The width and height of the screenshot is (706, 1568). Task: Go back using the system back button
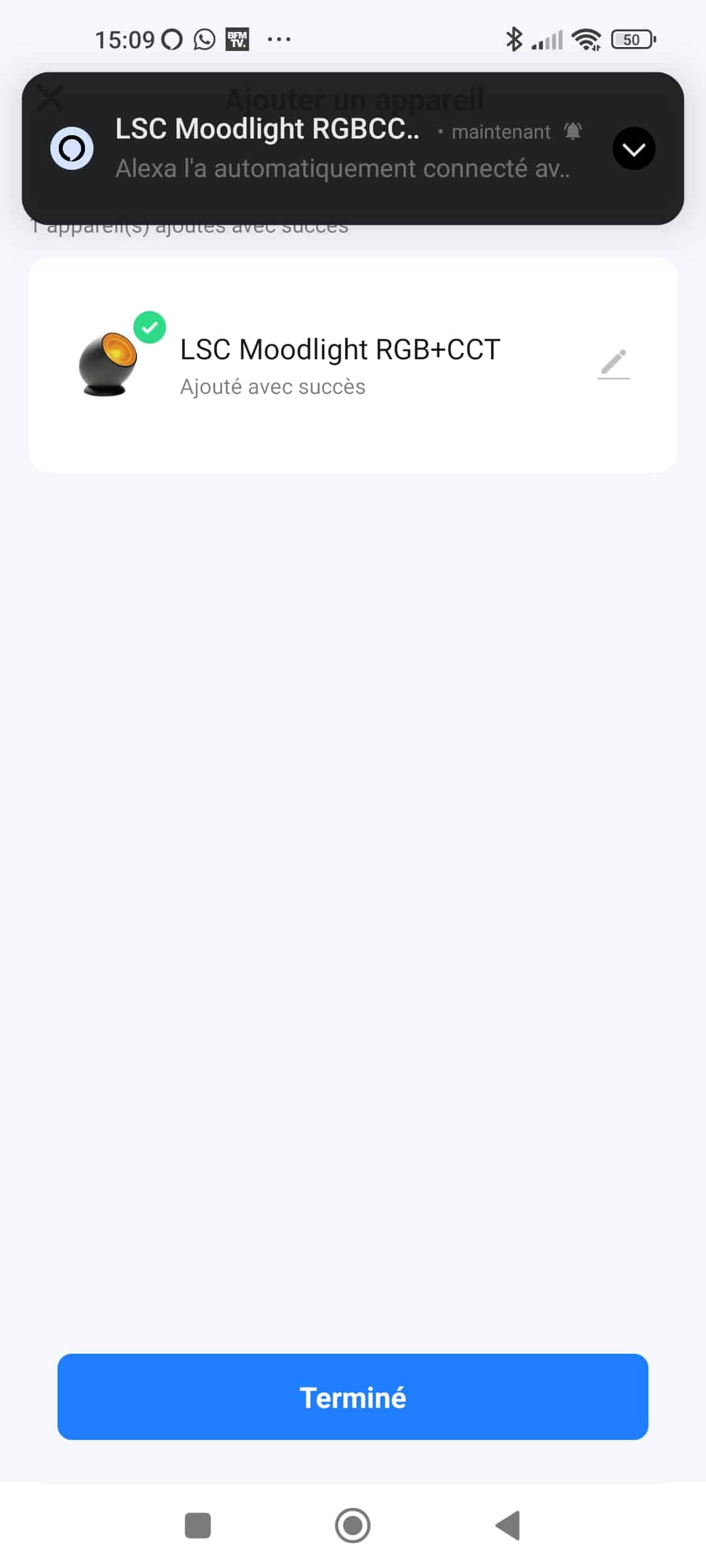(508, 1526)
